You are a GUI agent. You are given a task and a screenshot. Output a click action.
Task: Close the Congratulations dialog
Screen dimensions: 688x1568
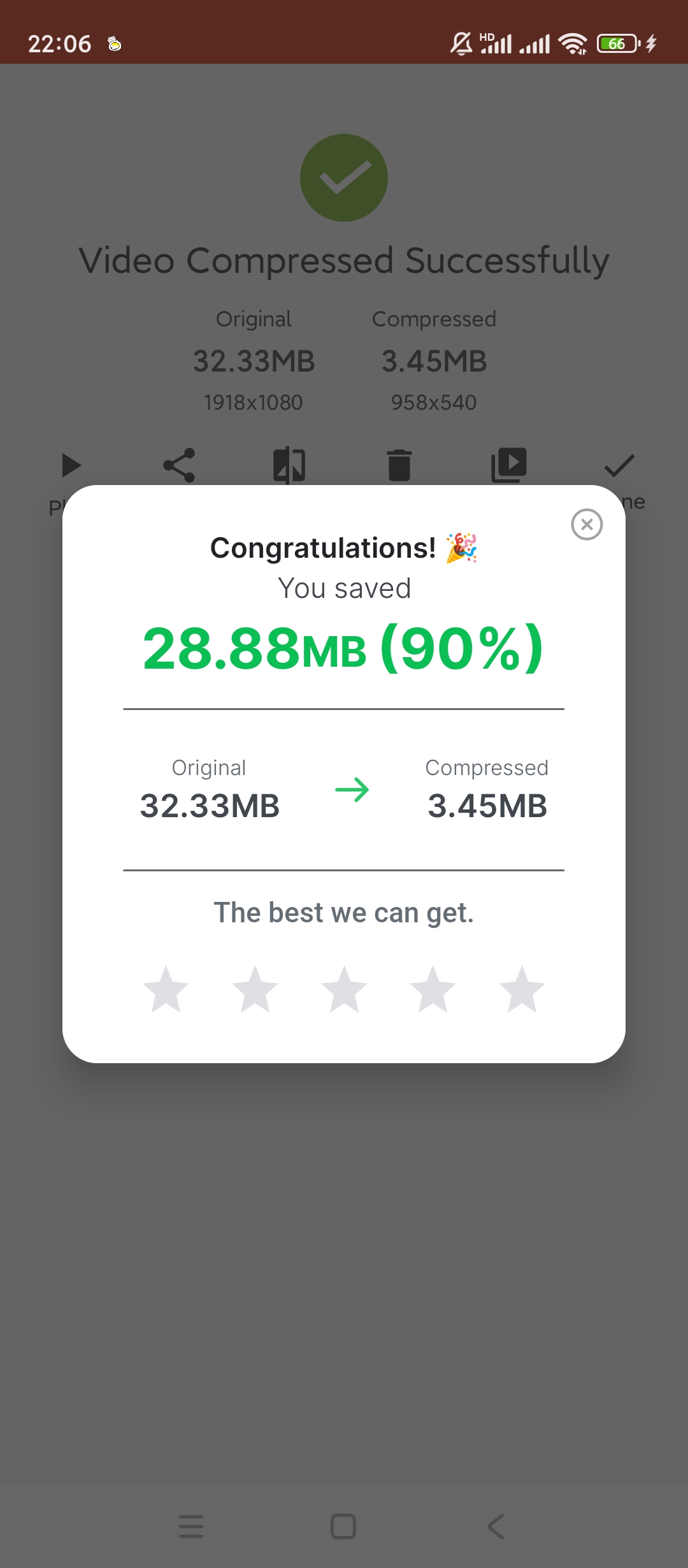tap(587, 525)
